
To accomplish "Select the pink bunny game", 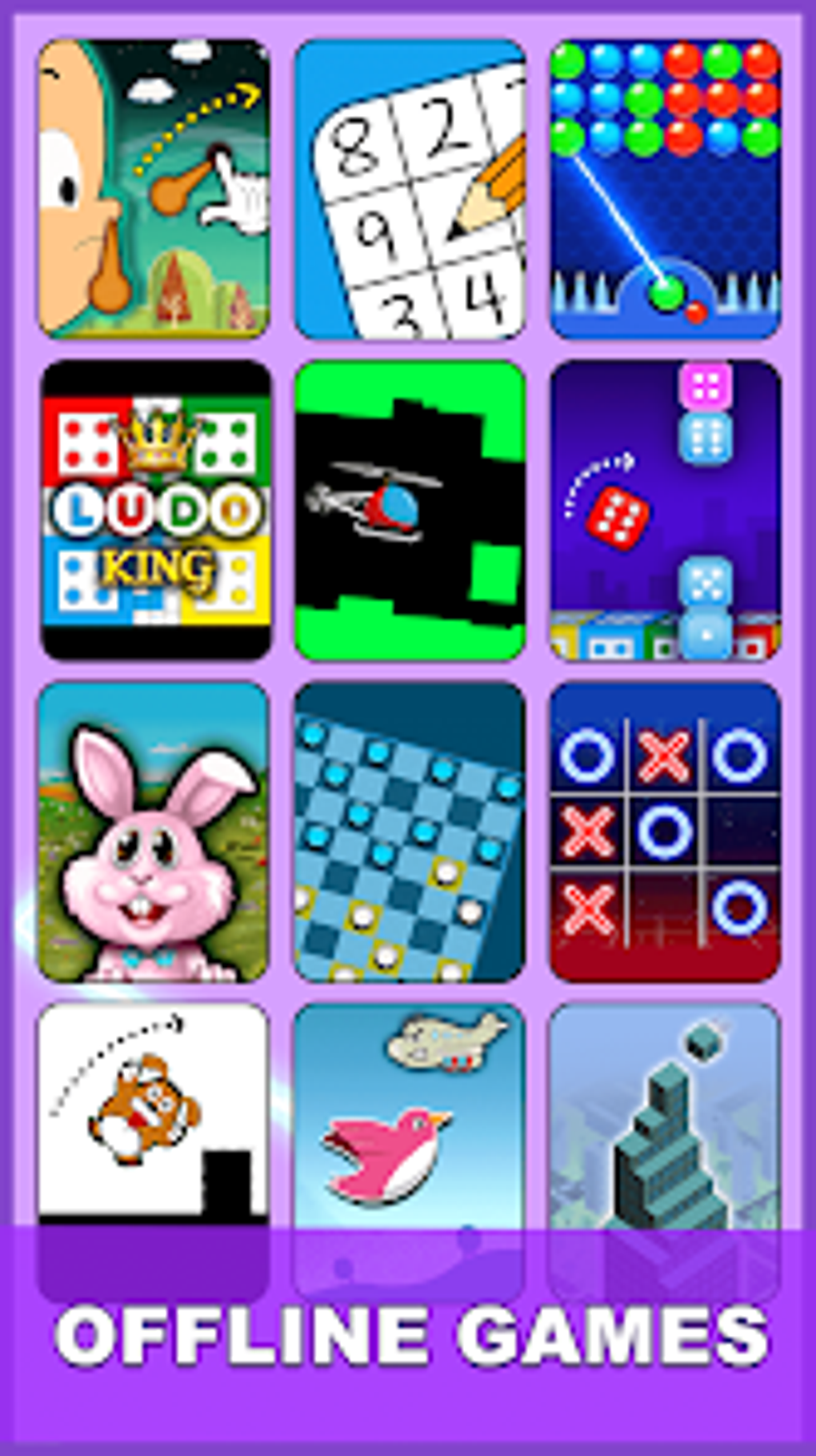I will pyautogui.click(x=156, y=835).
